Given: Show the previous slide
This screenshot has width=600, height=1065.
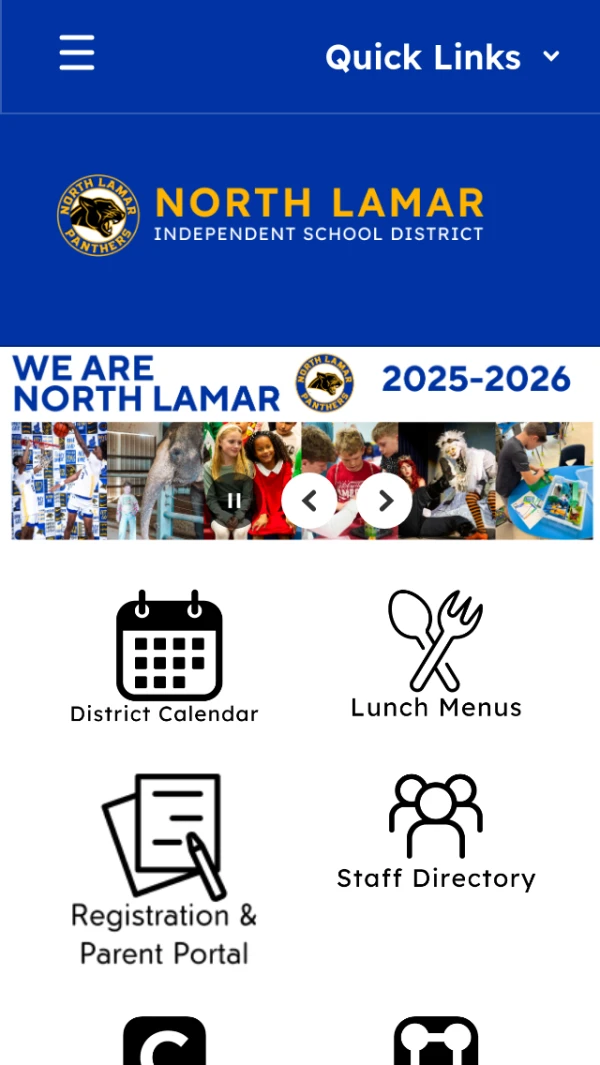Looking at the screenshot, I should pos(309,500).
